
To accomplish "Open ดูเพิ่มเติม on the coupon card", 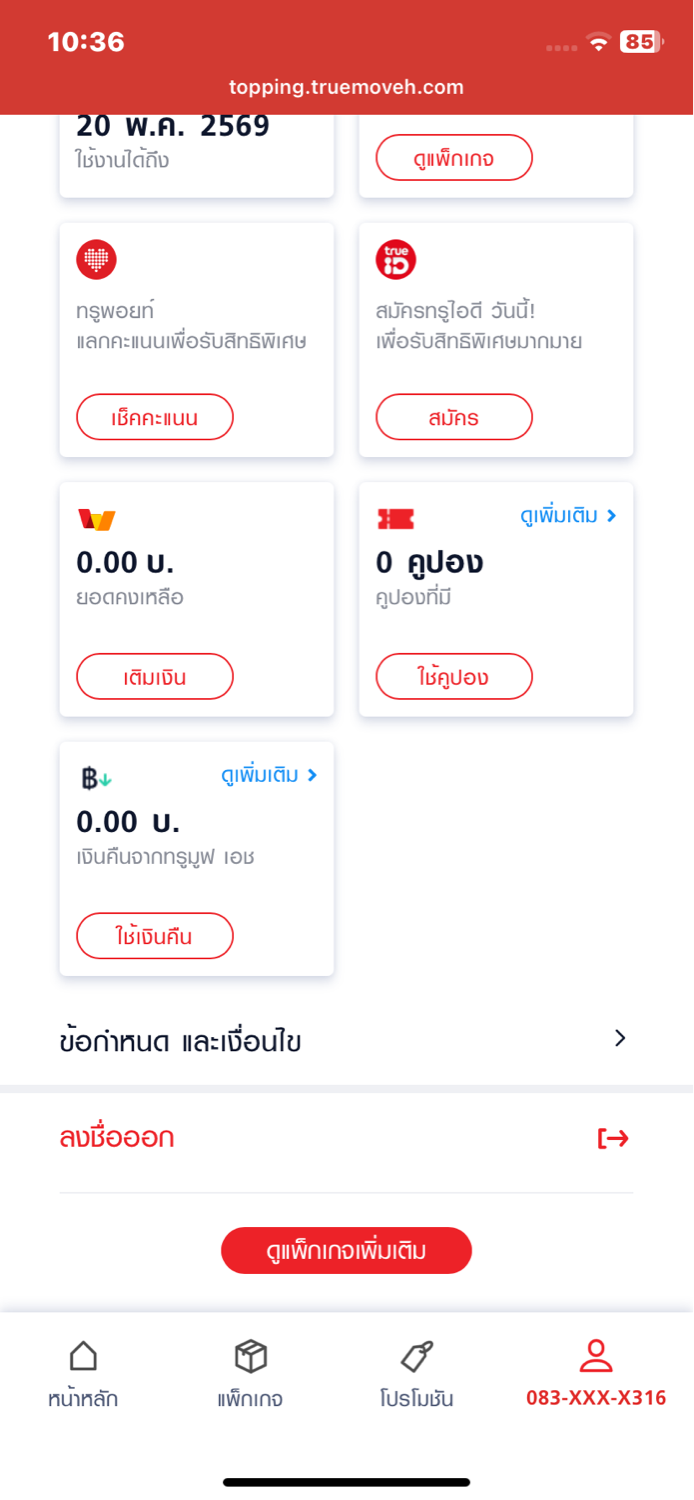I will (x=568, y=516).
